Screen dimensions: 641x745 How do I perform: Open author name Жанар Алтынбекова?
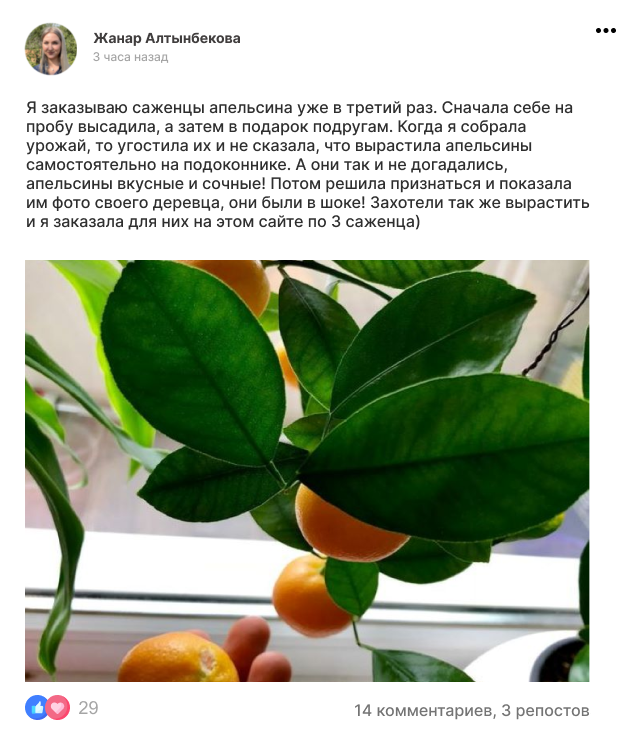click(x=166, y=38)
